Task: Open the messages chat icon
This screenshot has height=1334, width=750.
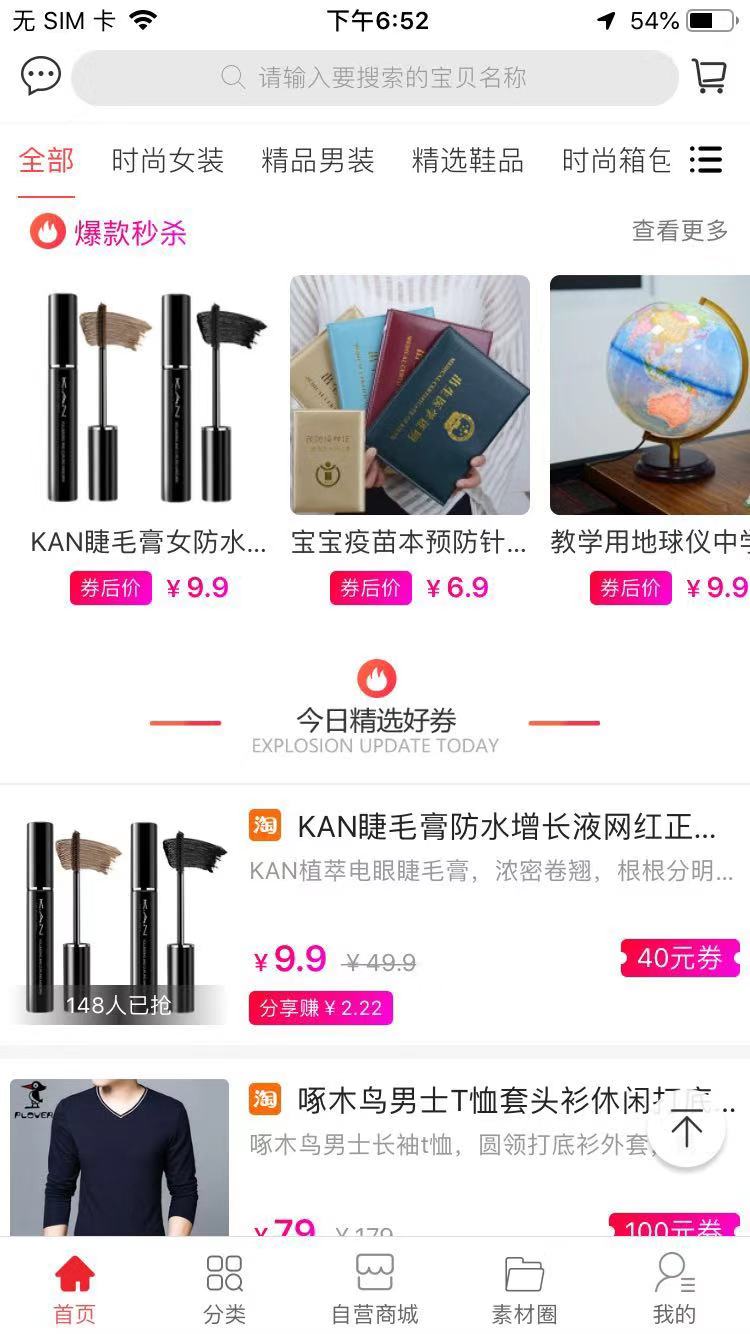Action: [x=42, y=75]
